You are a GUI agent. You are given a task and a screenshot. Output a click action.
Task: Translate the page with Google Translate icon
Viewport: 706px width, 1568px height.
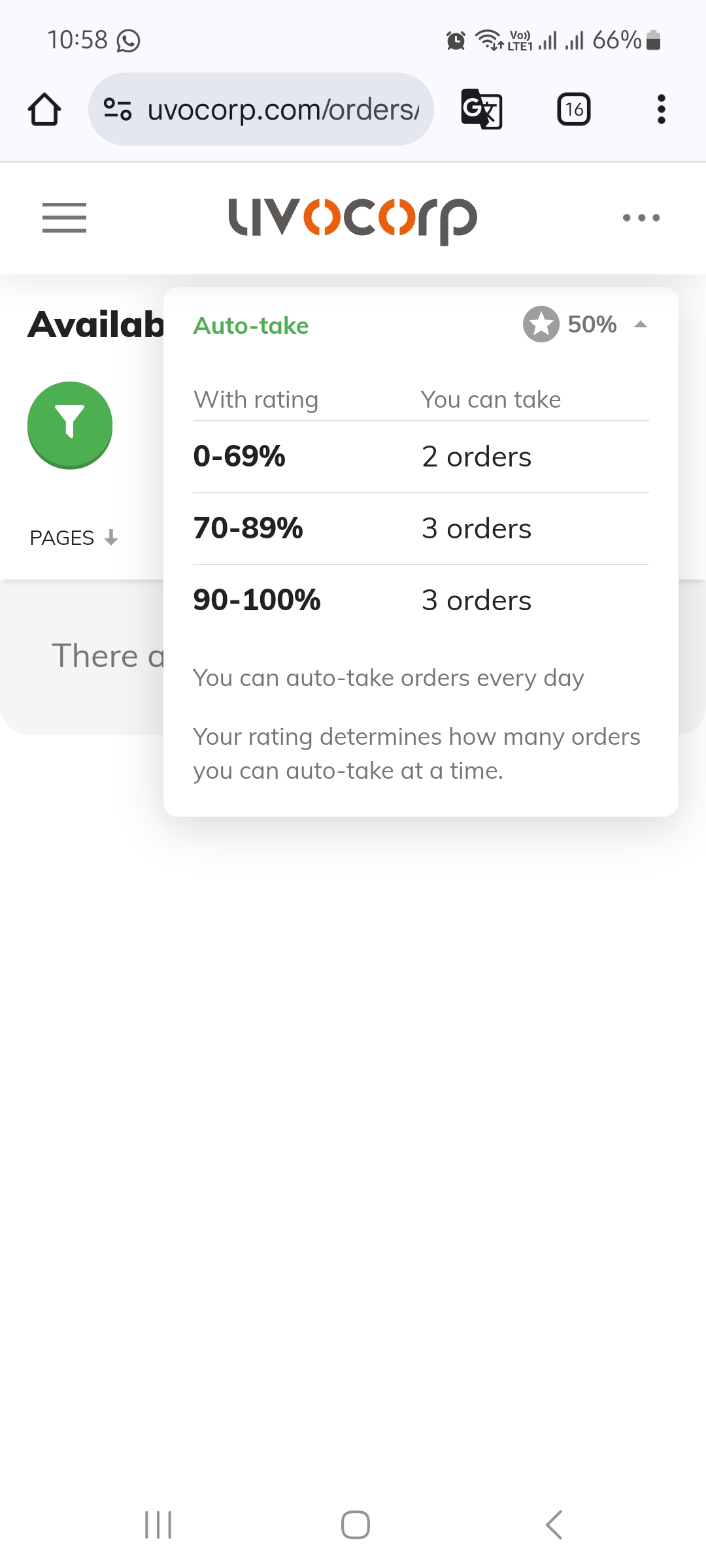pos(482,109)
